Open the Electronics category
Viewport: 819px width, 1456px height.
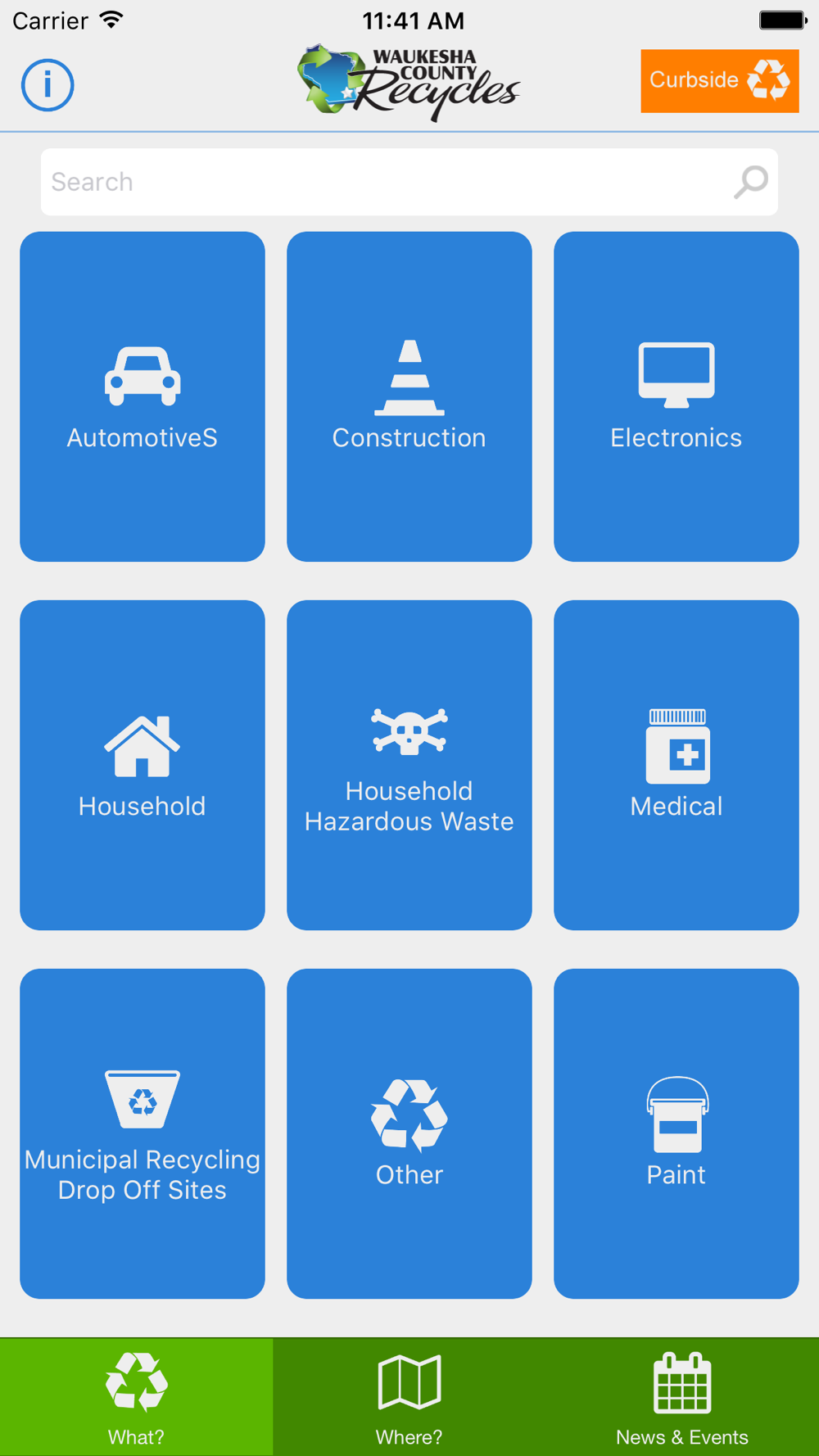676,396
